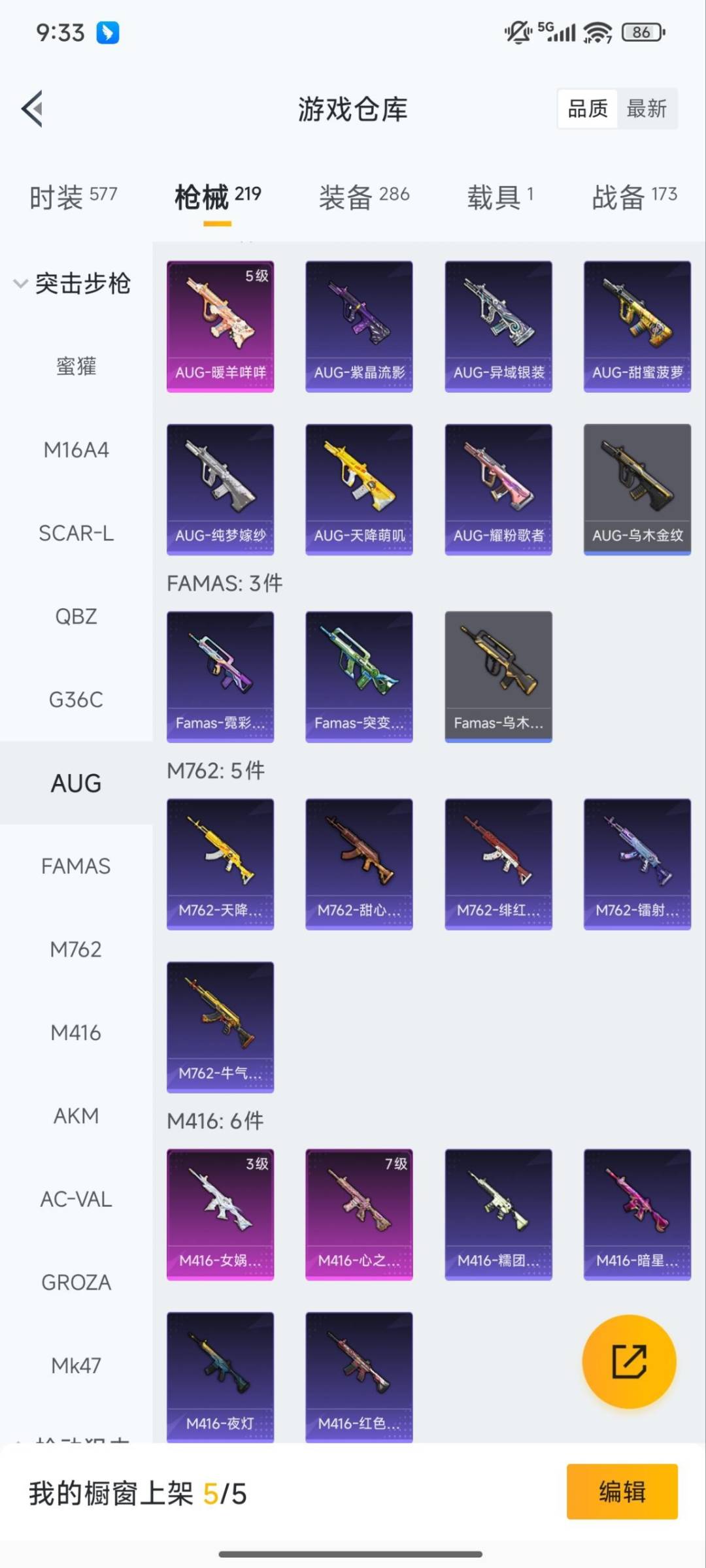Image resolution: width=706 pixels, height=1568 pixels.
Task: Switch to the 装备 tab
Action: (363, 196)
